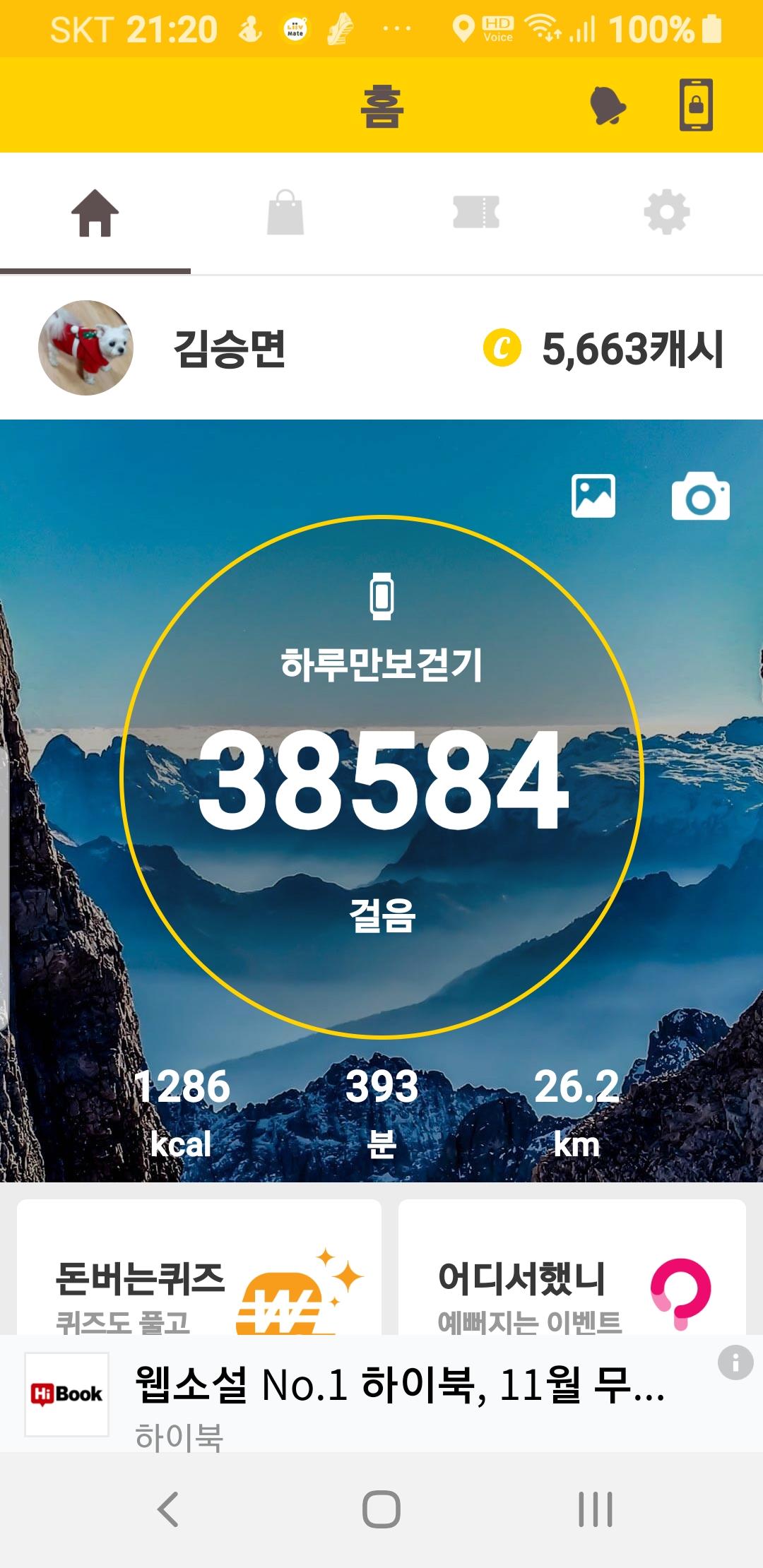Open the phone lock screen icon
This screenshot has width=763, height=1568.
pyautogui.click(x=696, y=105)
